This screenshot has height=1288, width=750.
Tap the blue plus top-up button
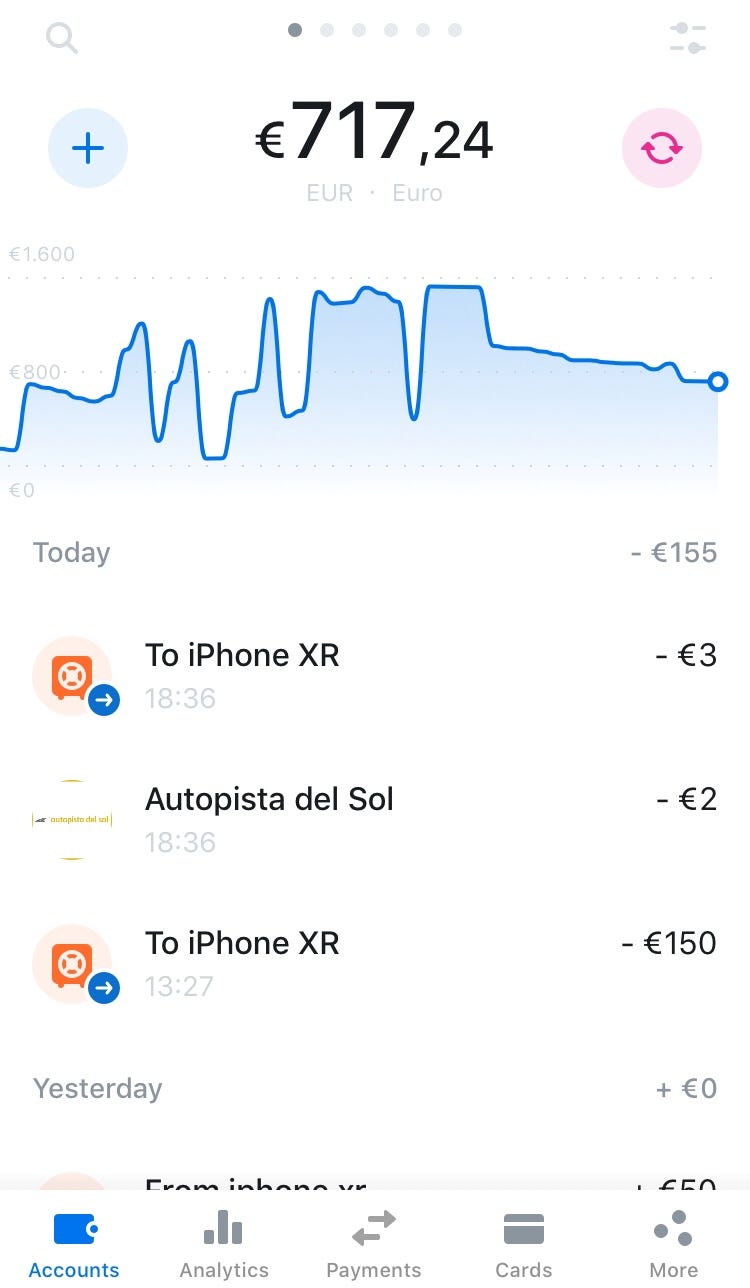88,148
